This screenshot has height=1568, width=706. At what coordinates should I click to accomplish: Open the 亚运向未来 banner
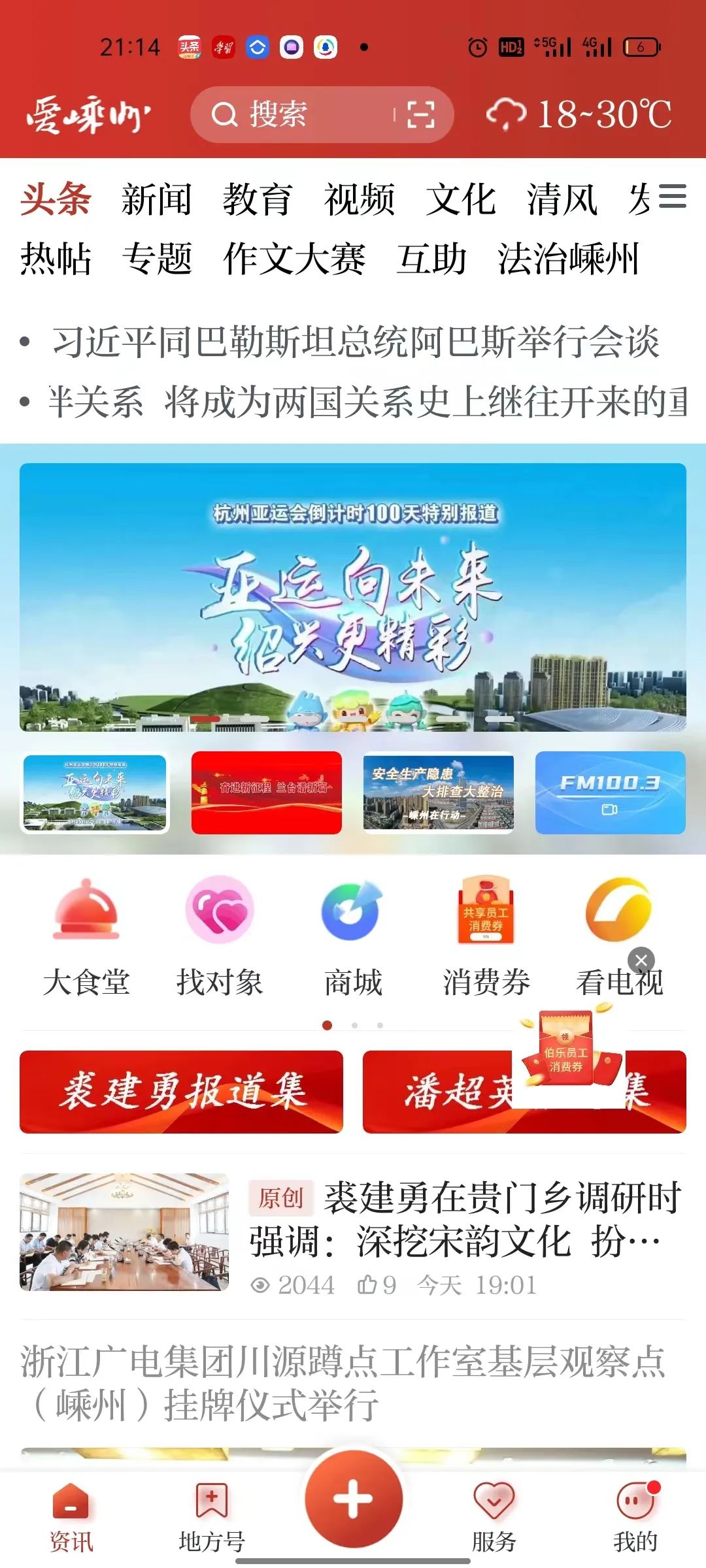click(353, 596)
